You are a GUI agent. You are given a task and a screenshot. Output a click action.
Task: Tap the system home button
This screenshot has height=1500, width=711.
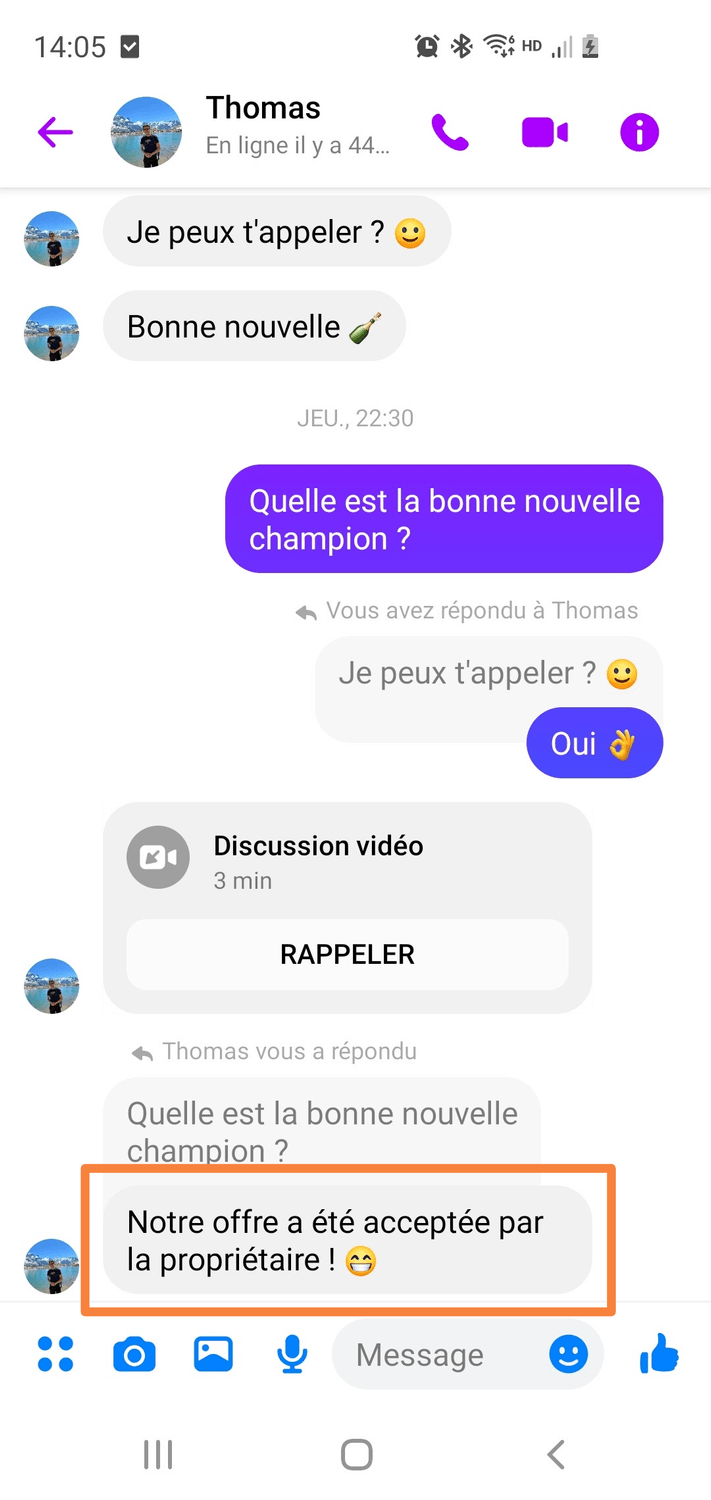pos(356,1454)
